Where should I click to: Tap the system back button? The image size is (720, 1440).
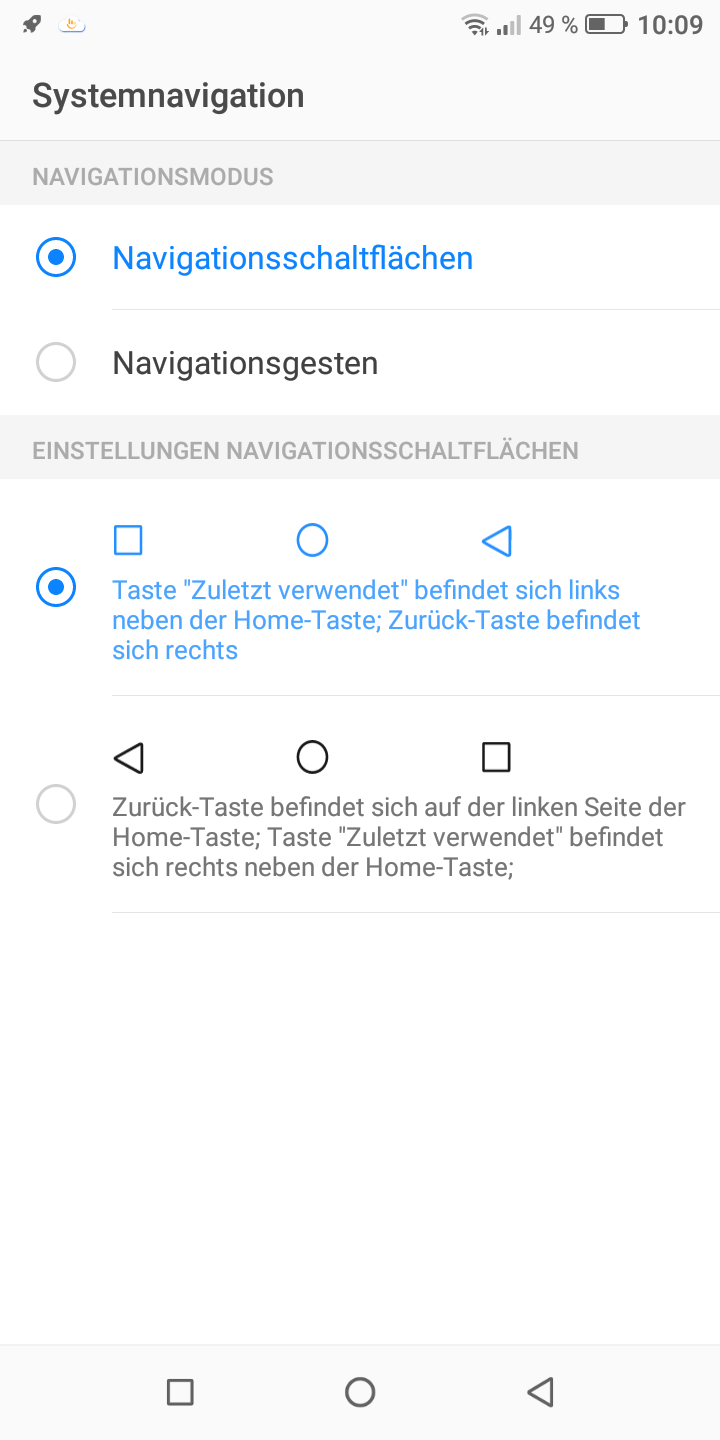click(x=540, y=1391)
